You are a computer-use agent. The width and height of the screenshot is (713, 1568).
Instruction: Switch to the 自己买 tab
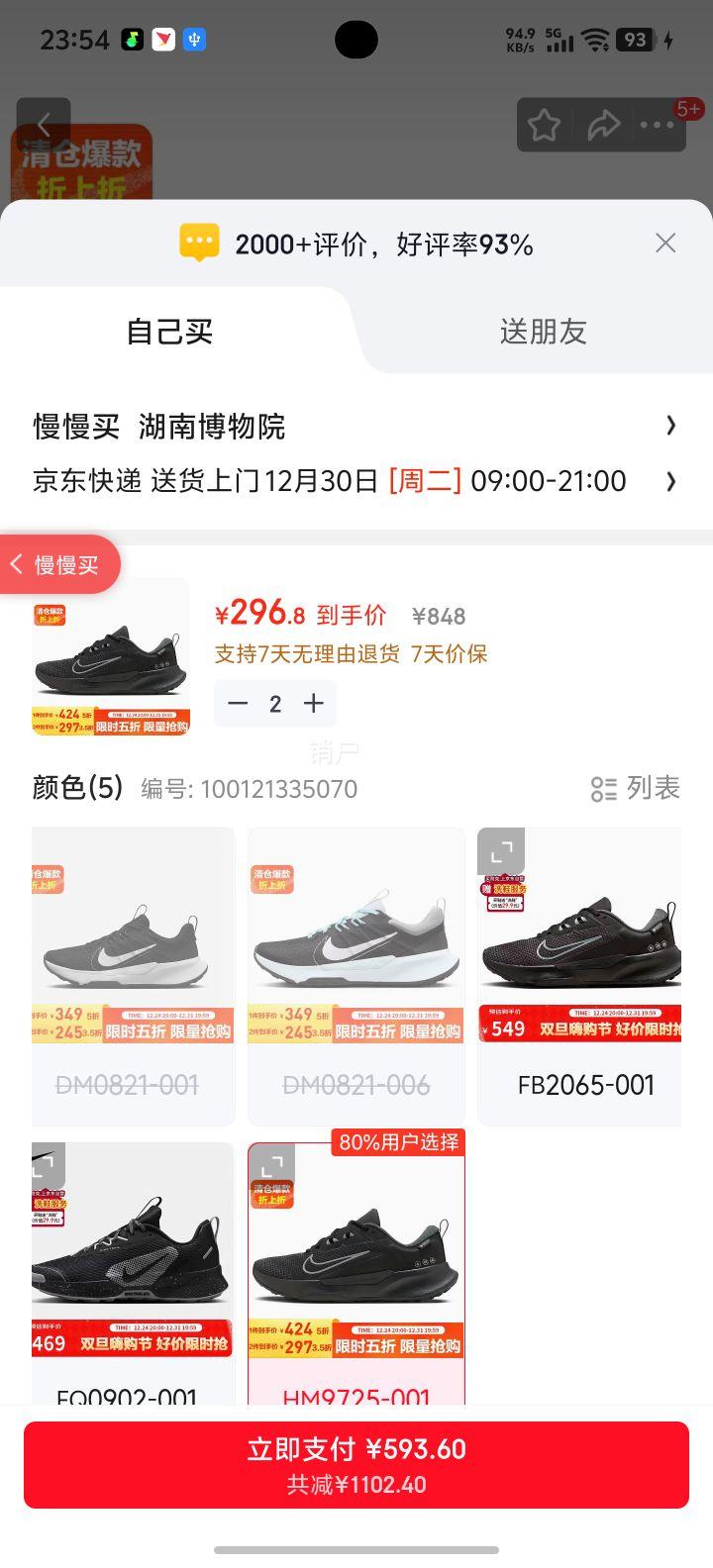point(168,332)
